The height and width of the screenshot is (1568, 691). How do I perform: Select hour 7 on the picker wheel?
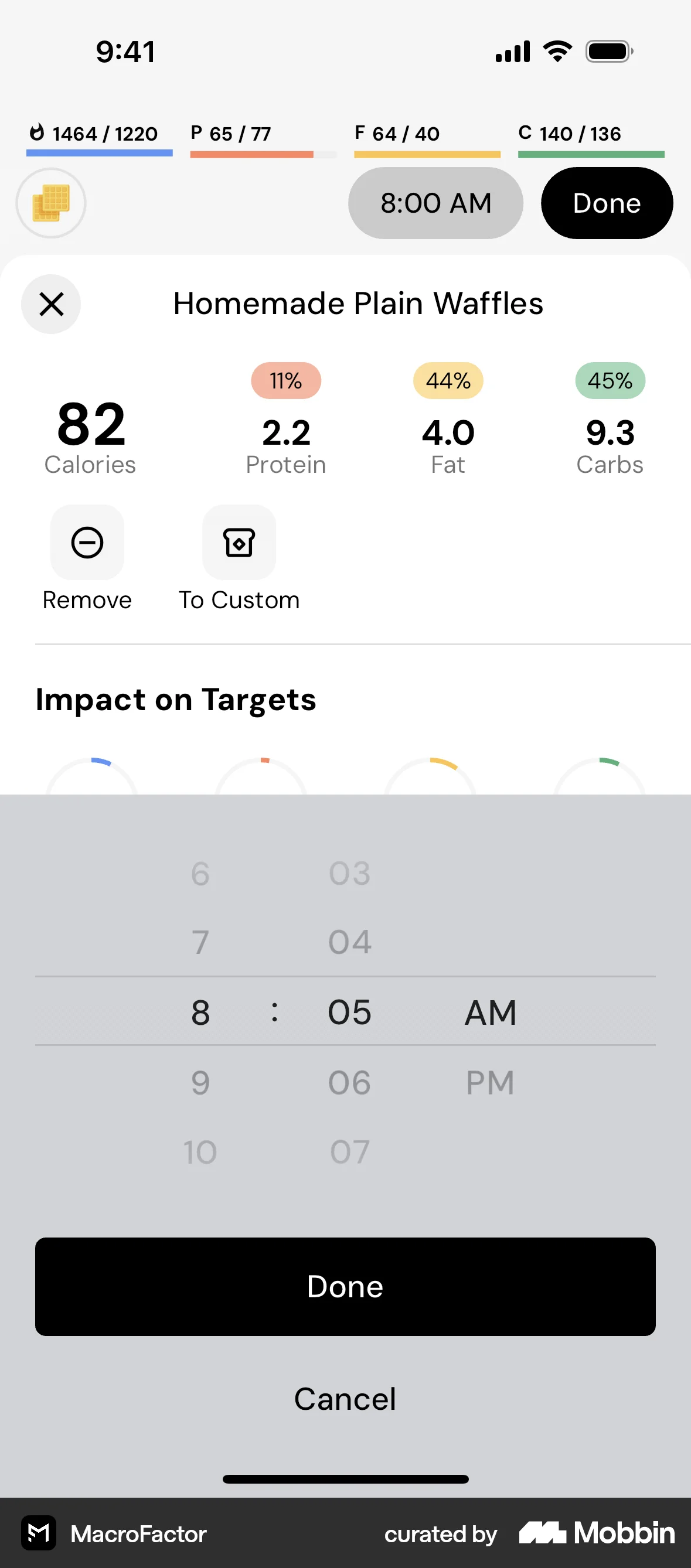pos(200,941)
